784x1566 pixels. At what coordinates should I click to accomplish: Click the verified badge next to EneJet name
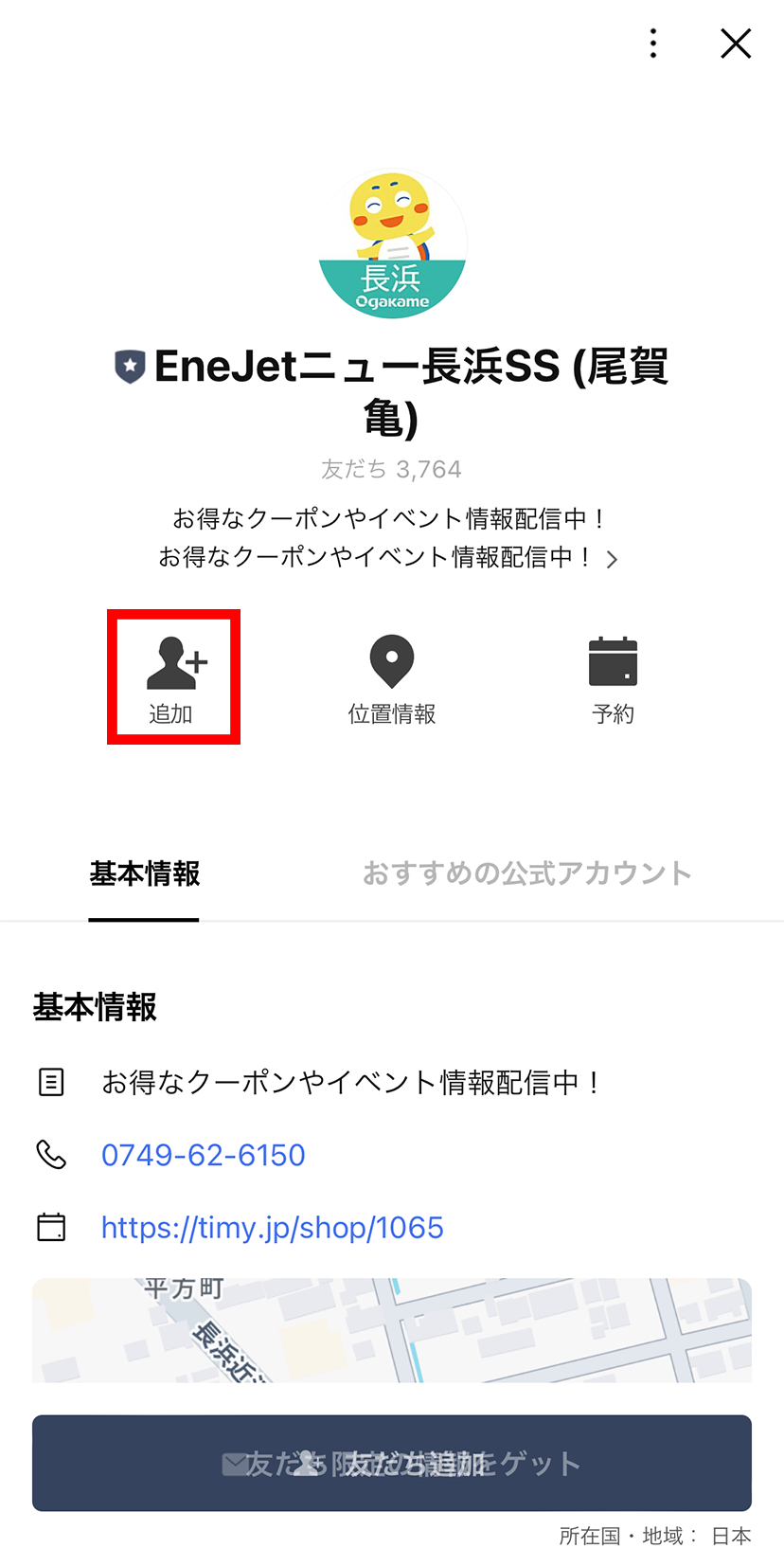click(x=131, y=368)
